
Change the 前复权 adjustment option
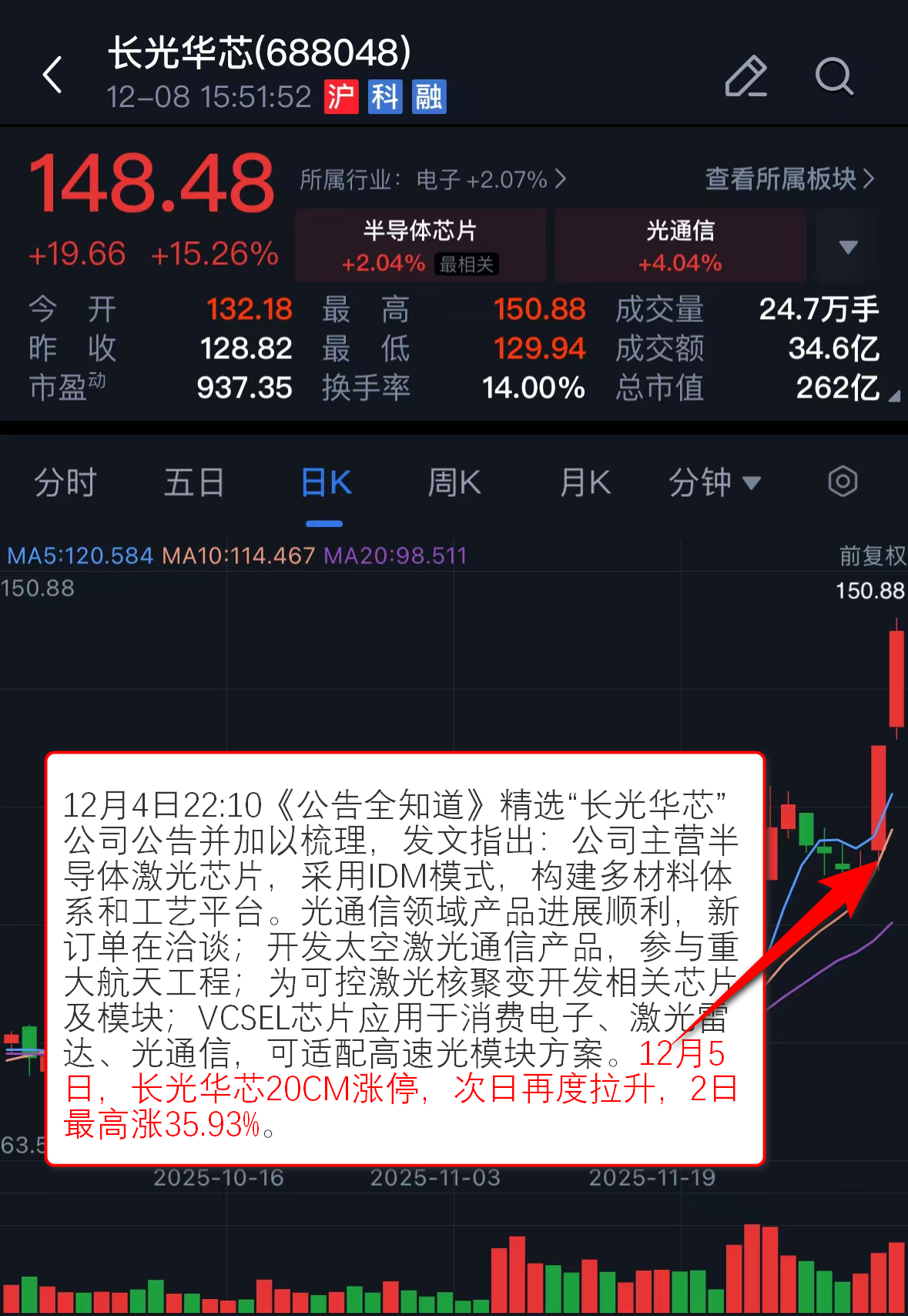[872, 555]
